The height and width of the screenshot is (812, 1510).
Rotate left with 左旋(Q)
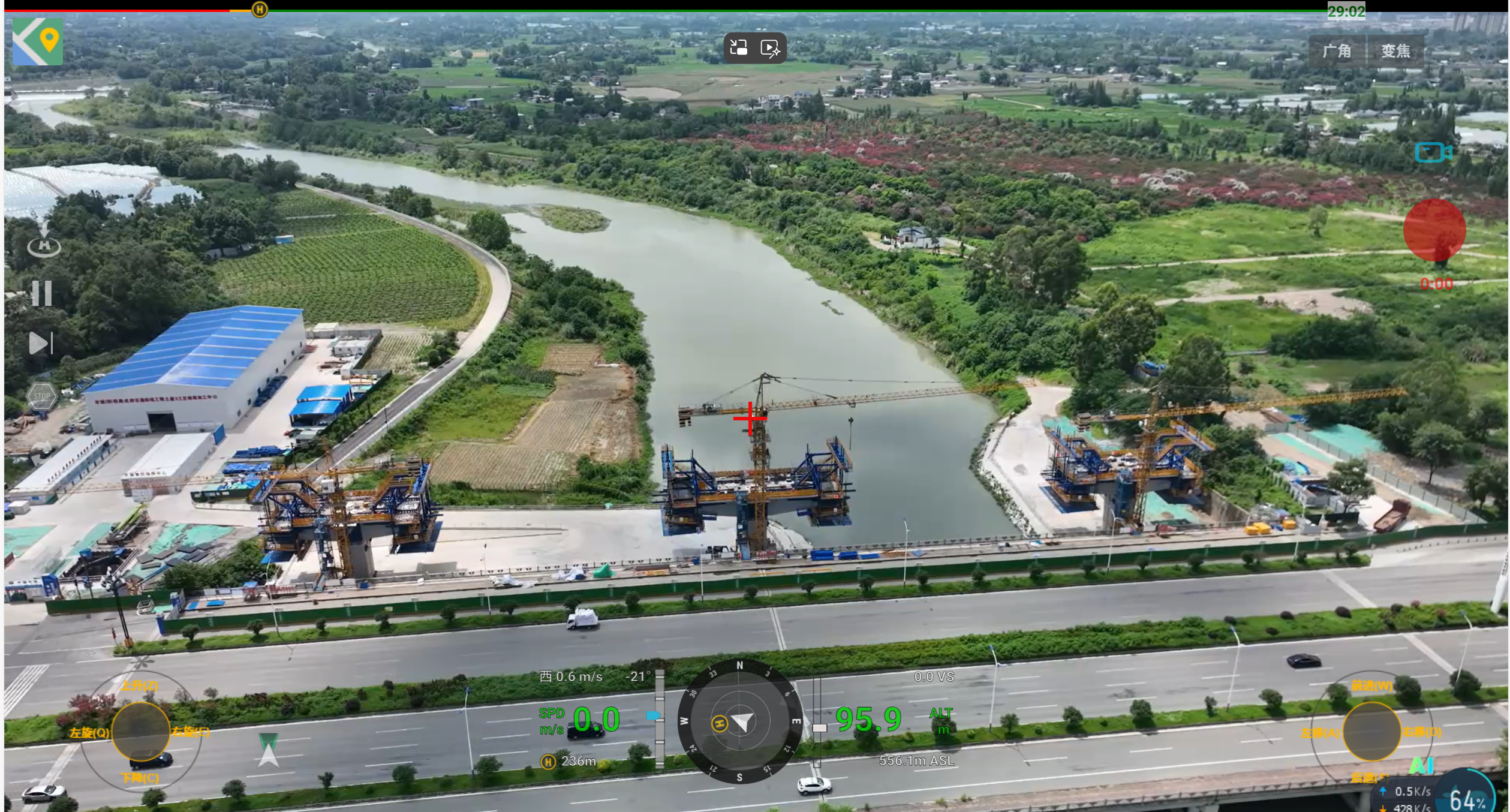coord(89,733)
